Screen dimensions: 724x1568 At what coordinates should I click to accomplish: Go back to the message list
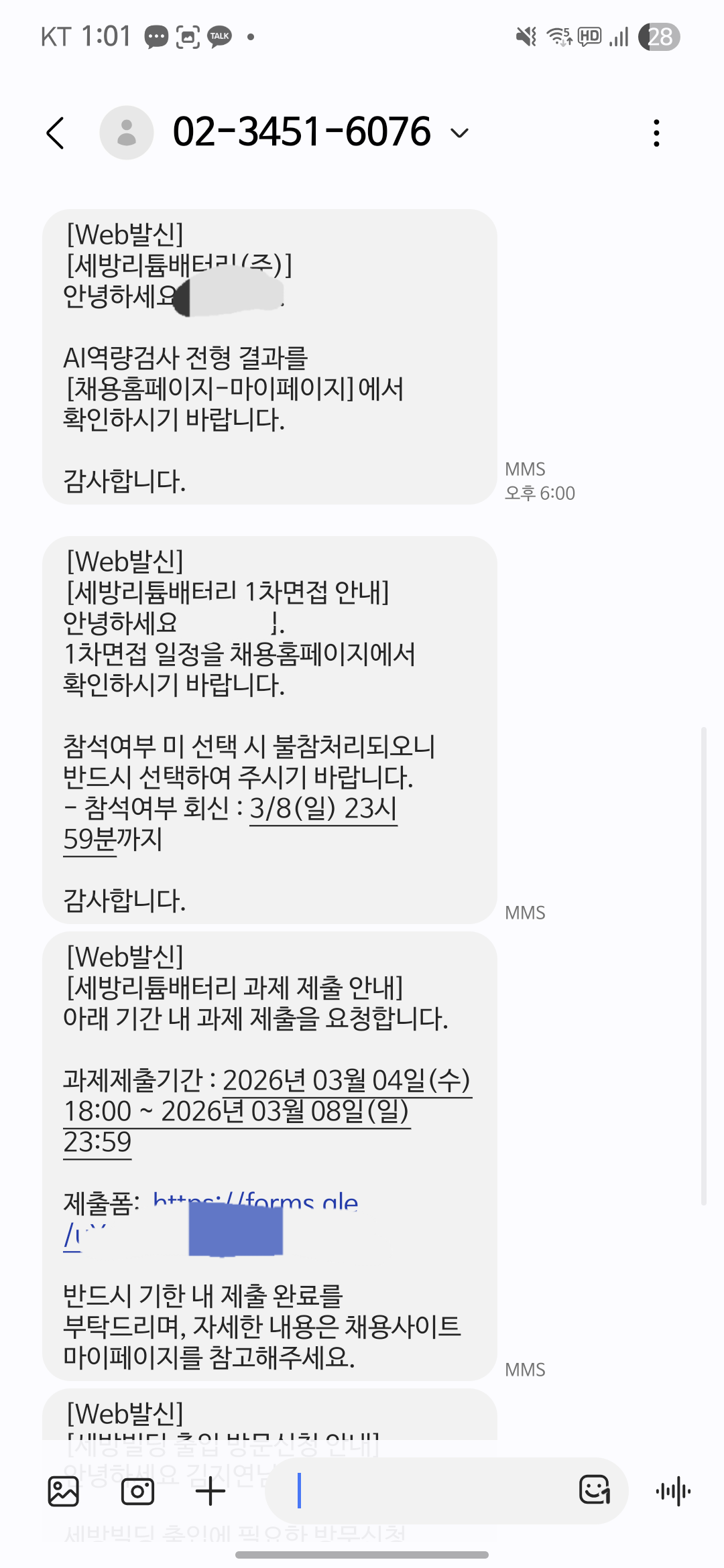[x=56, y=133]
